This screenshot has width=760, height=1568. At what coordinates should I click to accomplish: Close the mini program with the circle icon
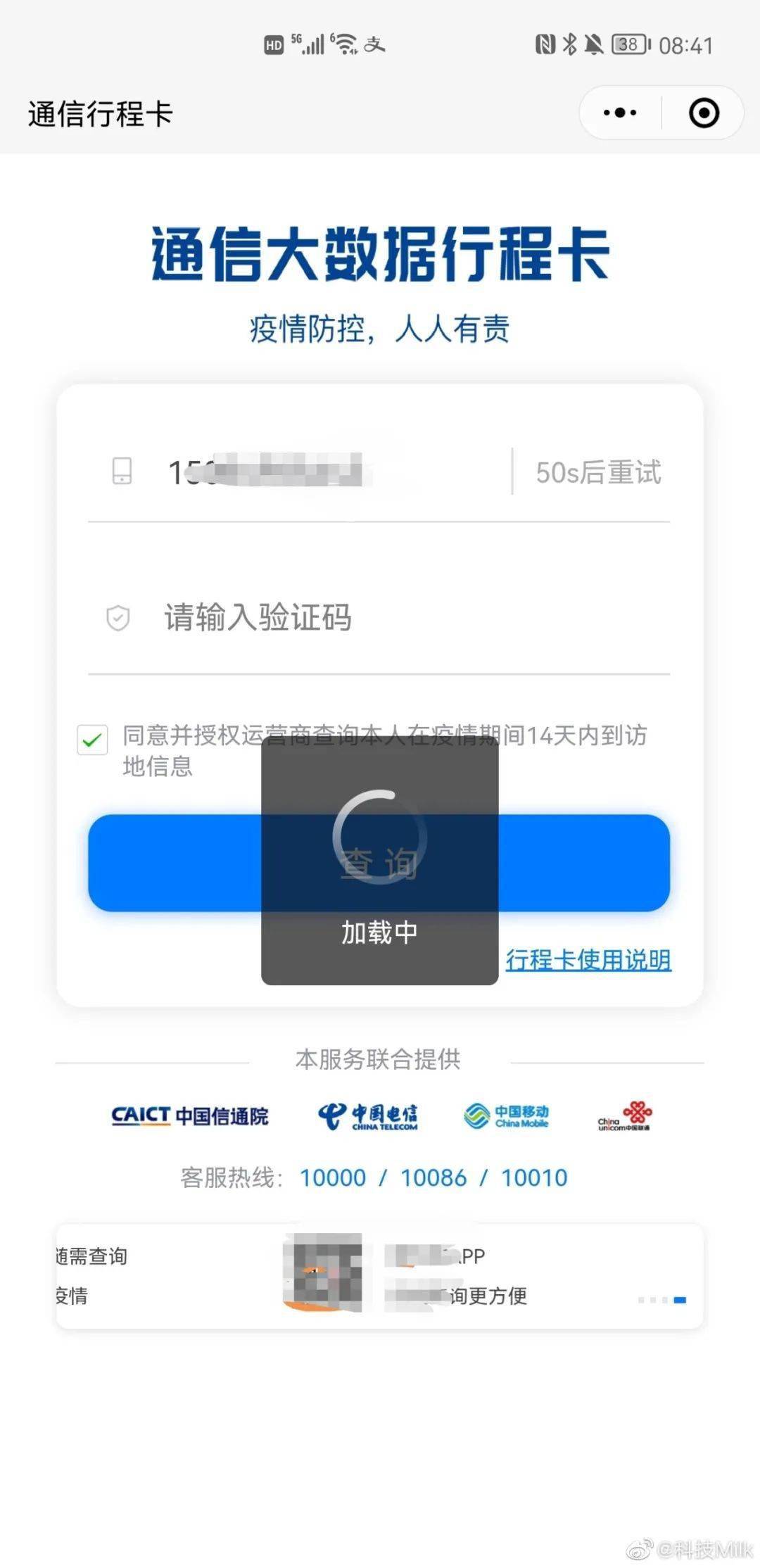coord(704,113)
